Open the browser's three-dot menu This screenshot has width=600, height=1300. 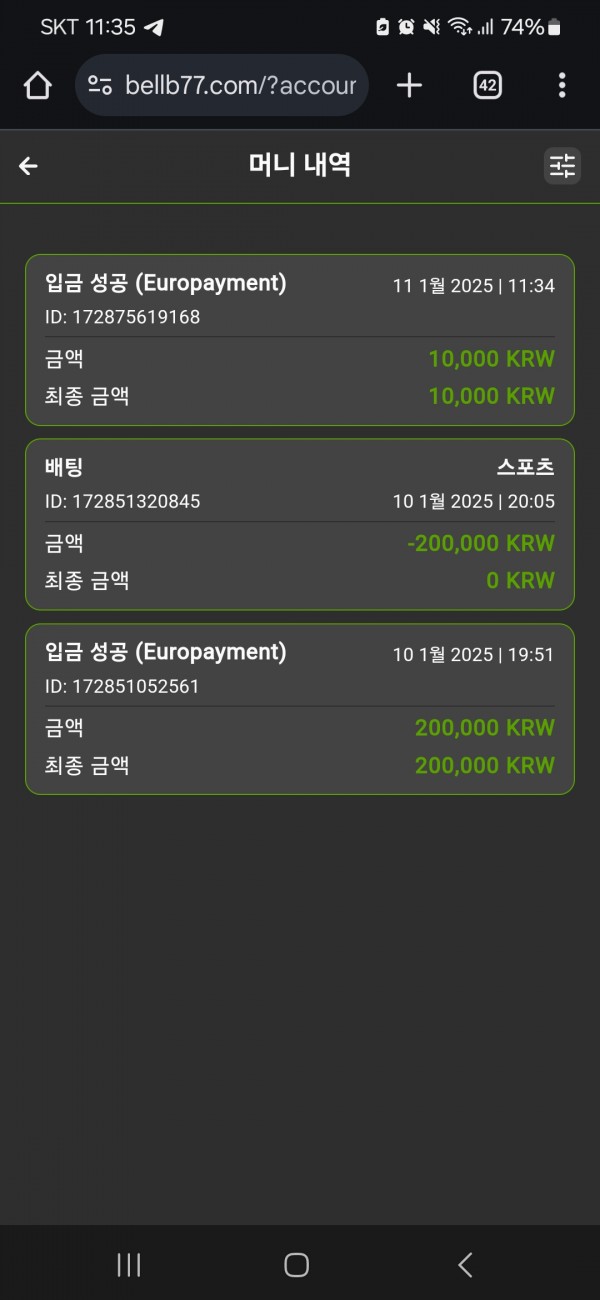coord(562,86)
